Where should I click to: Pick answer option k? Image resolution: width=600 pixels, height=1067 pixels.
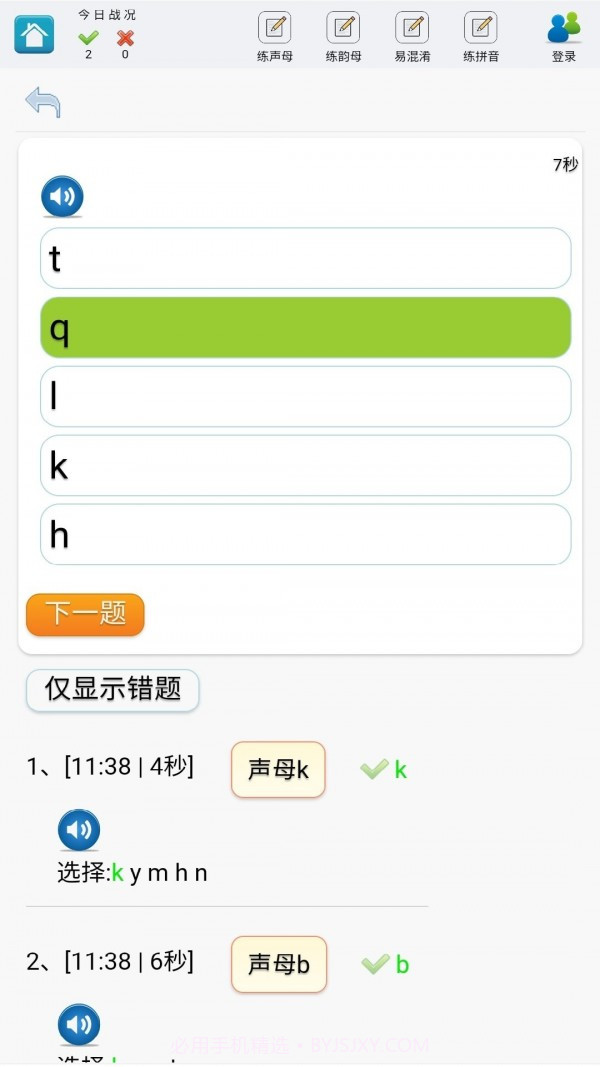click(x=305, y=466)
